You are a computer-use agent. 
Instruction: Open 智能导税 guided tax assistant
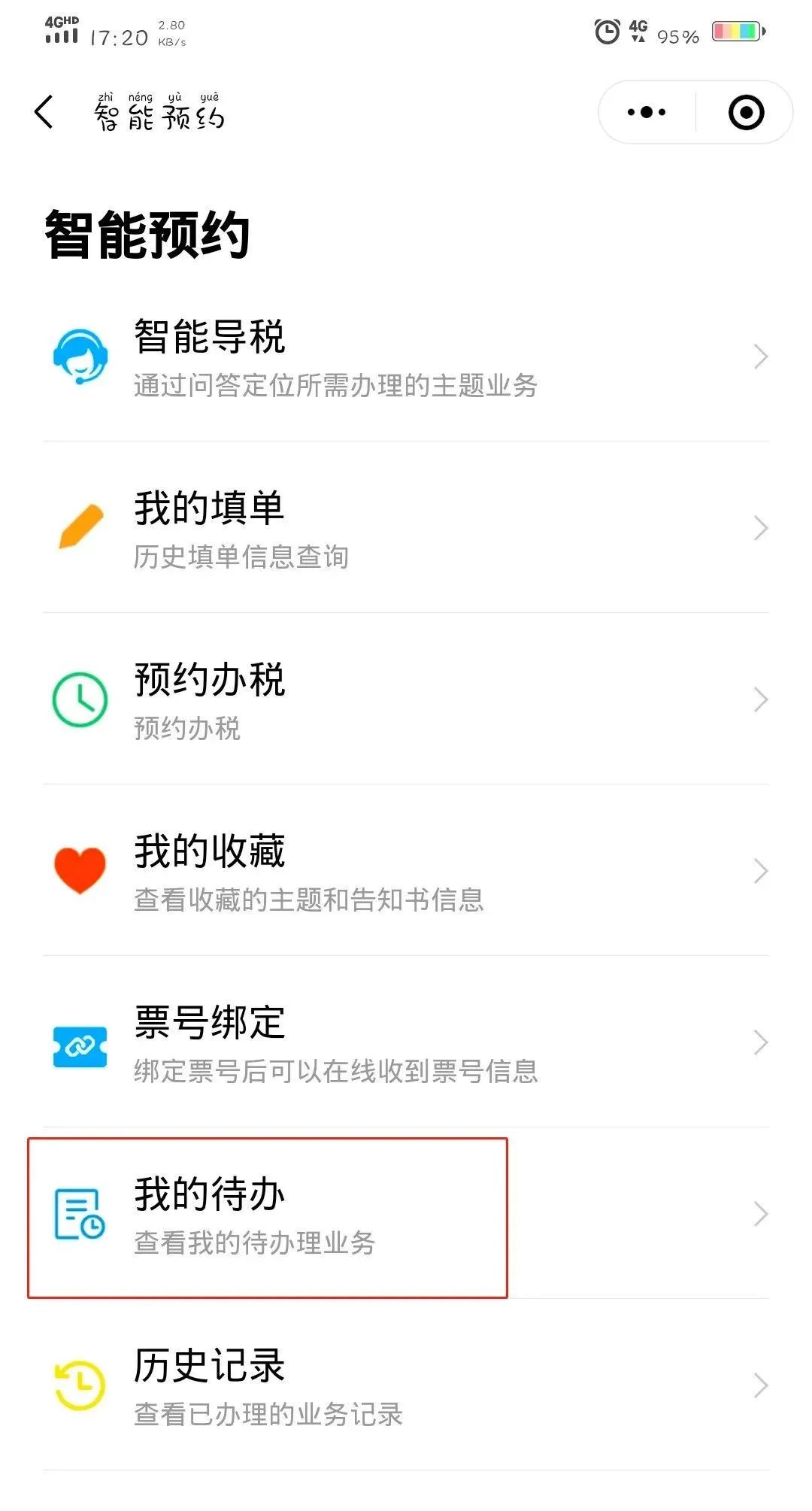tap(406, 357)
